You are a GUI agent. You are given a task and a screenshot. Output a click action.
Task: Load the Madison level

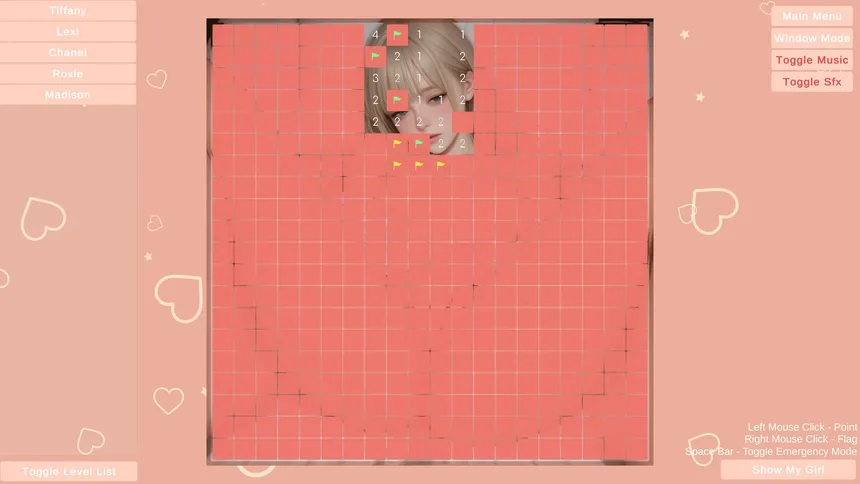coord(68,95)
